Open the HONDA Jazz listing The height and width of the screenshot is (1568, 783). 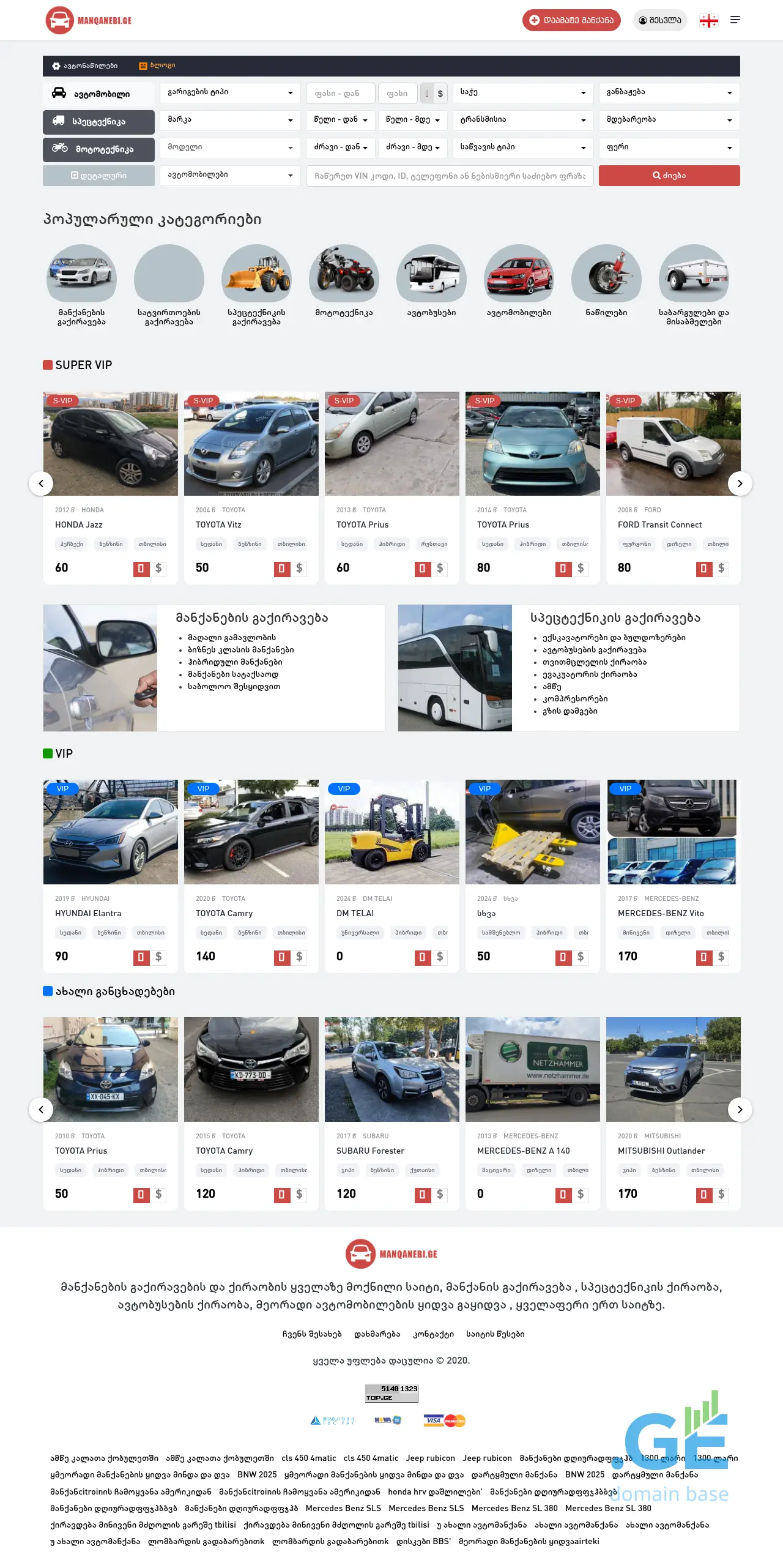[79, 525]
